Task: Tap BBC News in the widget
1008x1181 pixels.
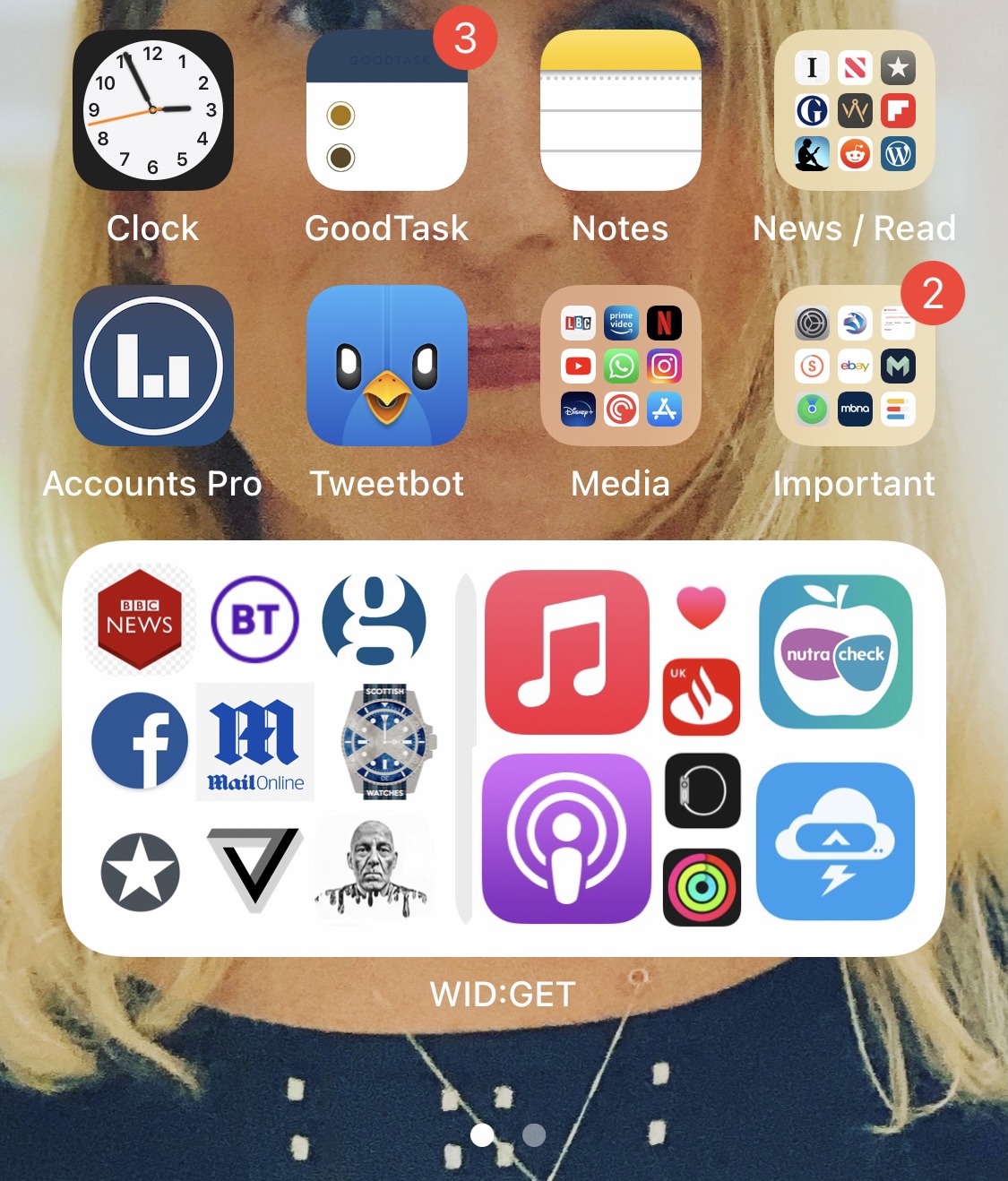Action: (x=139, y=619)
